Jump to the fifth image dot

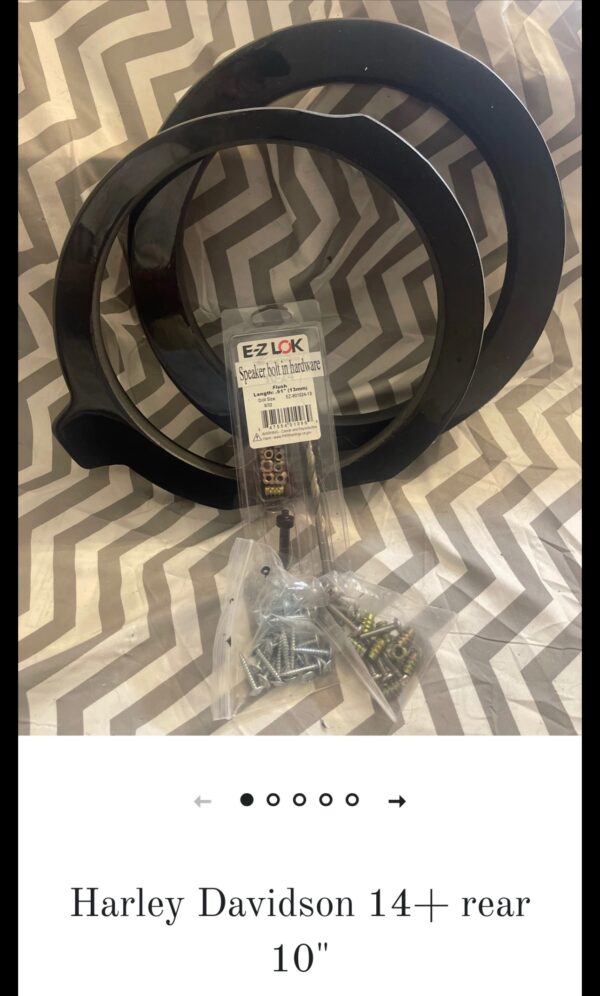pos(352,800)
